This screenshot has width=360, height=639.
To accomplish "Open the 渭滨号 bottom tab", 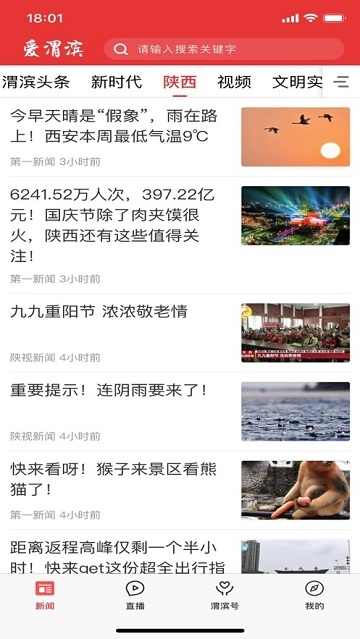I will pyautogui.click(x=225, y=595).
